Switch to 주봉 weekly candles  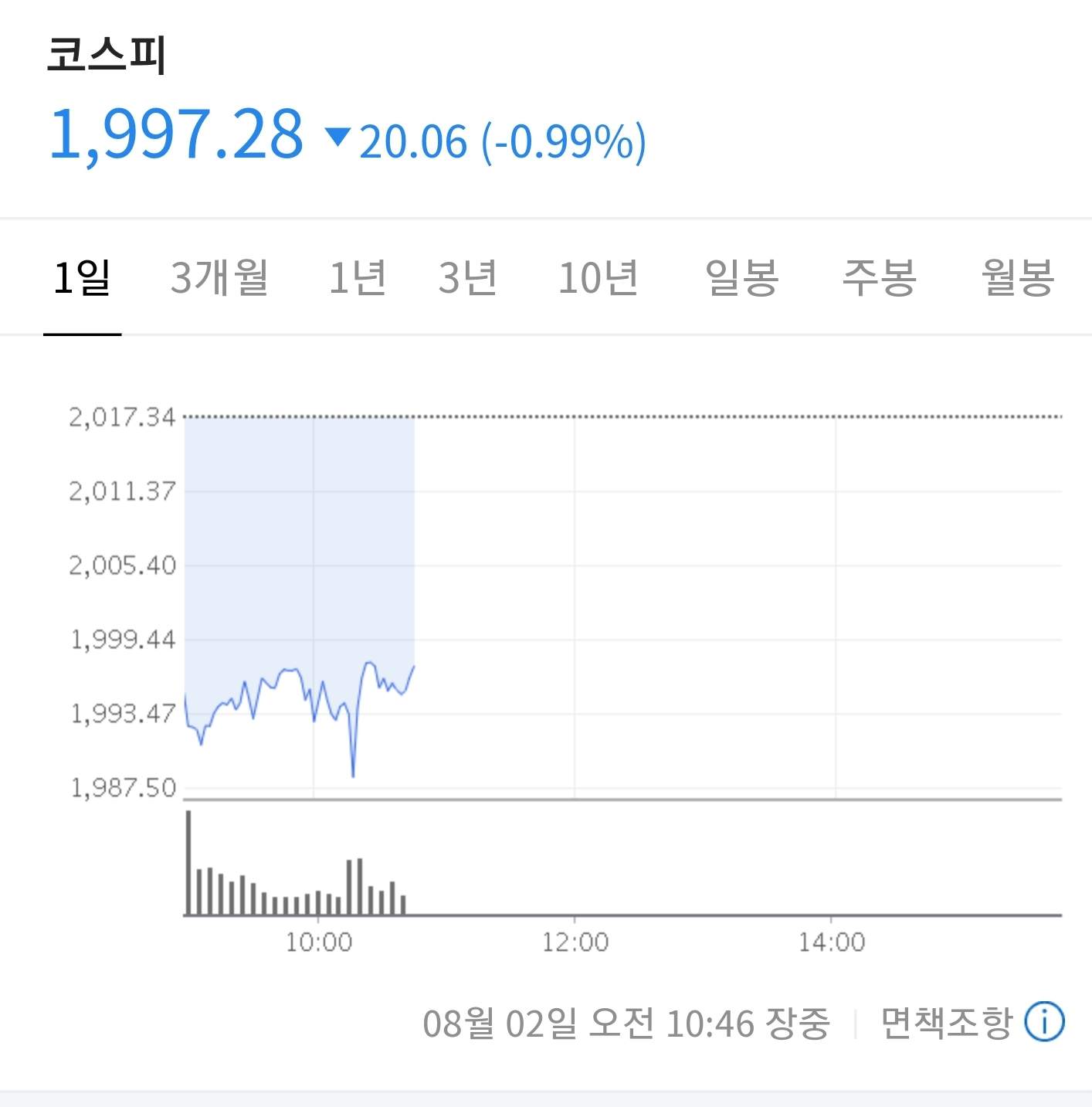879,278
